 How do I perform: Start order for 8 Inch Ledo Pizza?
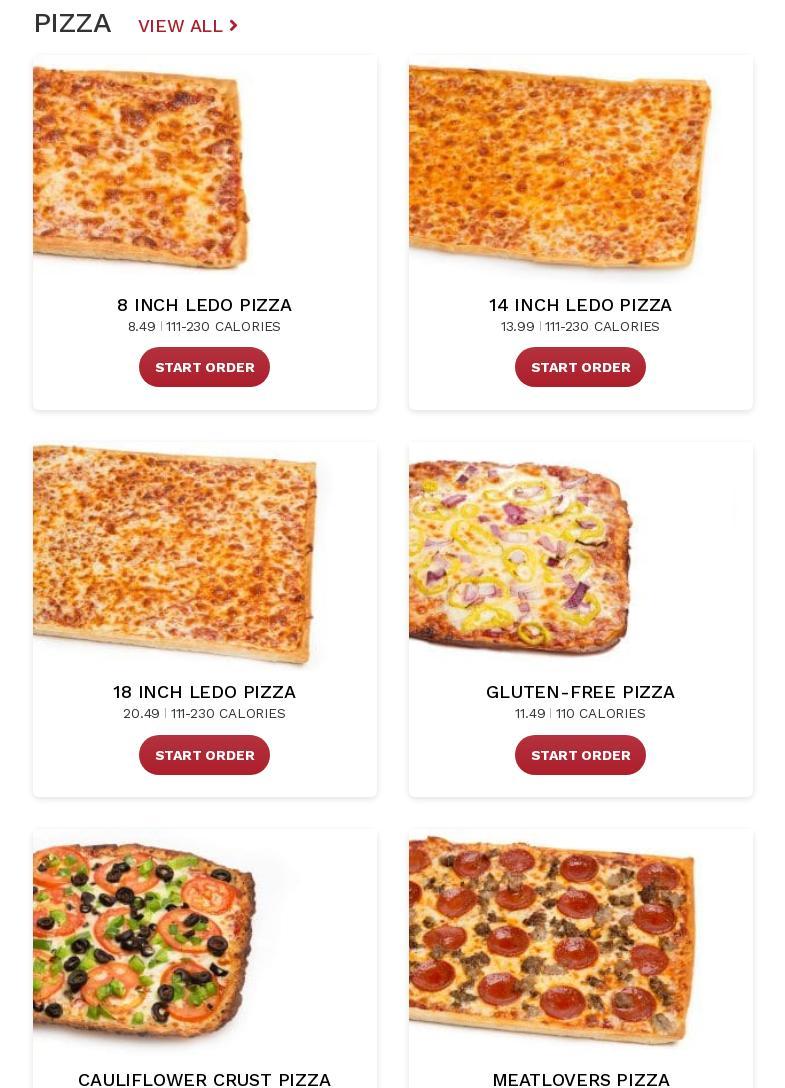204,367
